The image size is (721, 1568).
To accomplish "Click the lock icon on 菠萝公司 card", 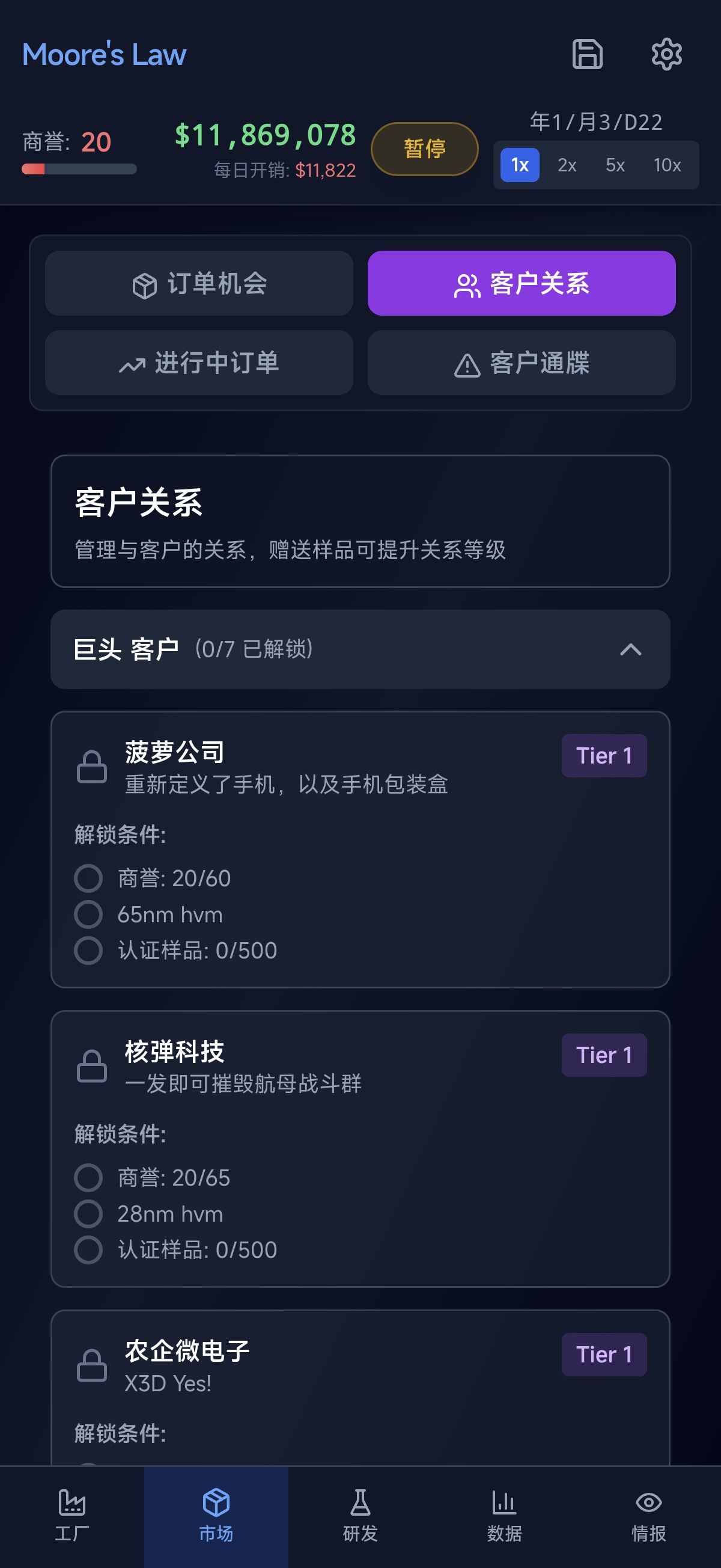I will coord(91,766).
